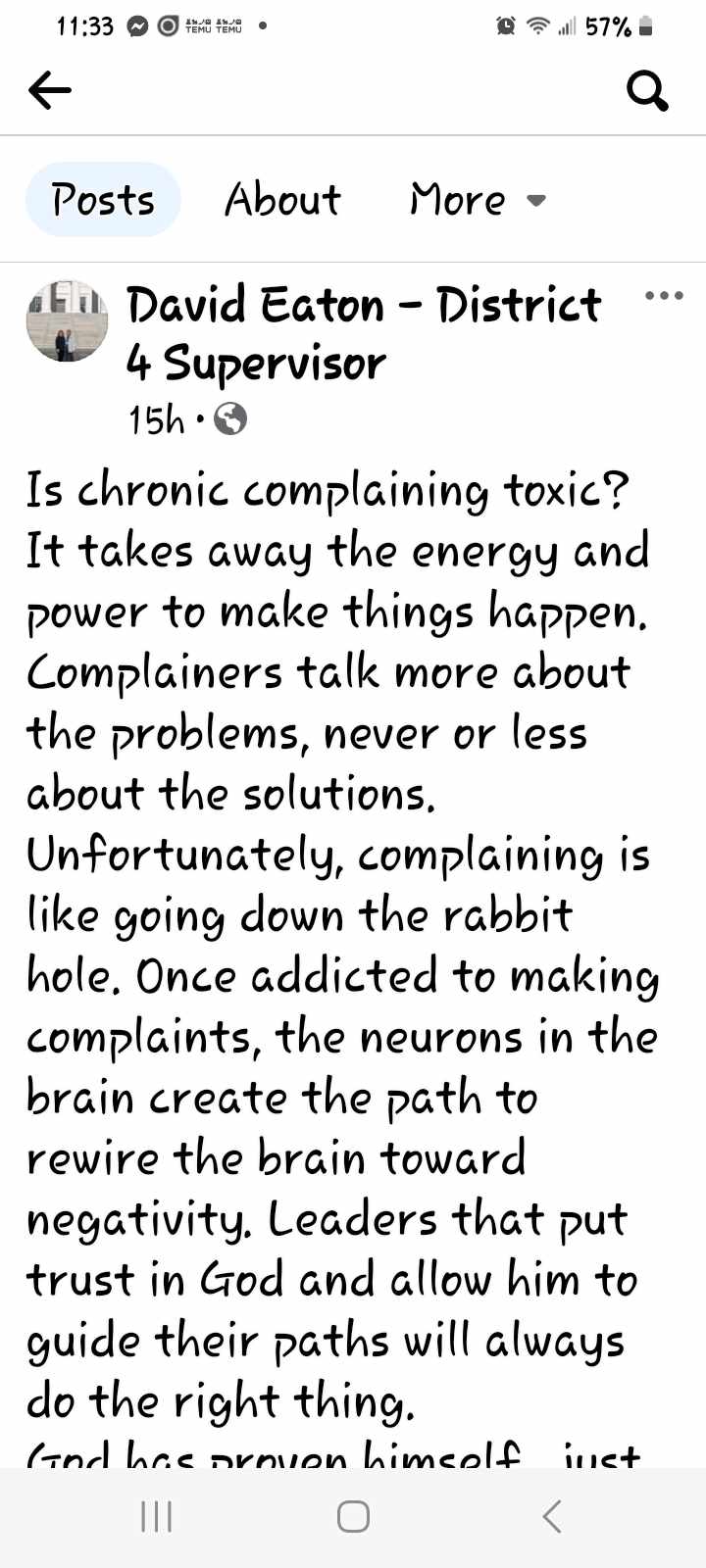Expand the More dropdown
This screenshot has height=1568, width=706.
point(477,200)
